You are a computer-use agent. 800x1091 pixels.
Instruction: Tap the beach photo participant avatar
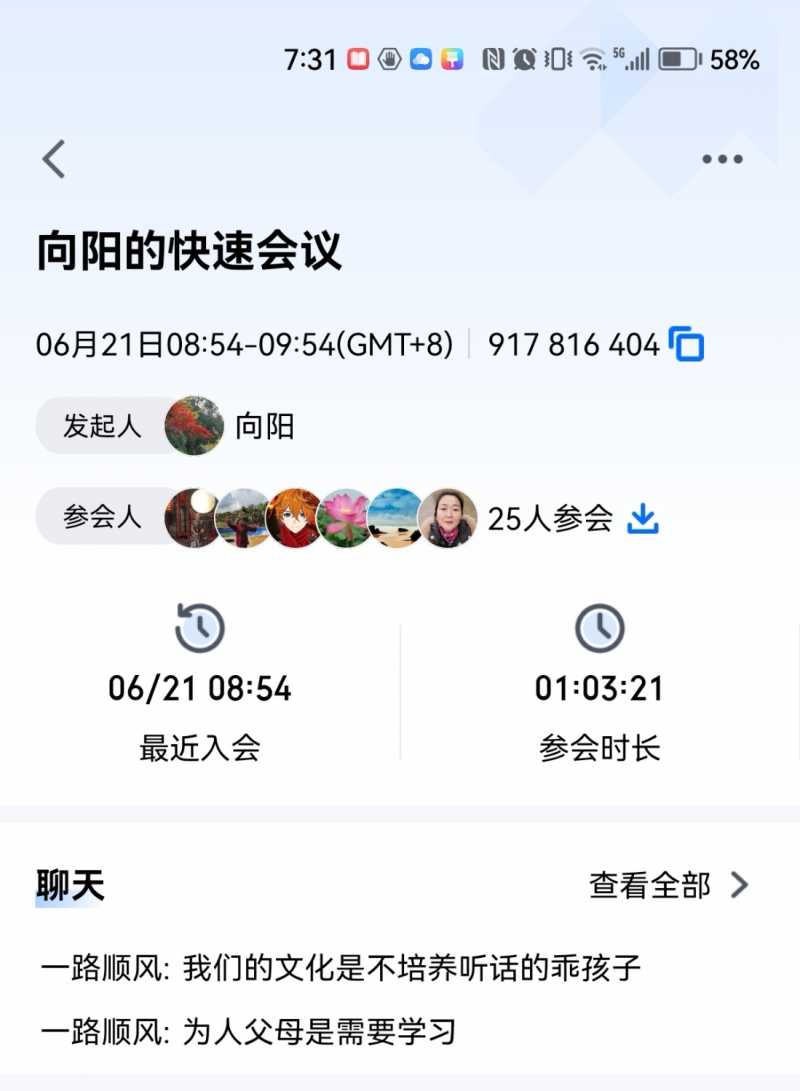click(x=396, y=517)
